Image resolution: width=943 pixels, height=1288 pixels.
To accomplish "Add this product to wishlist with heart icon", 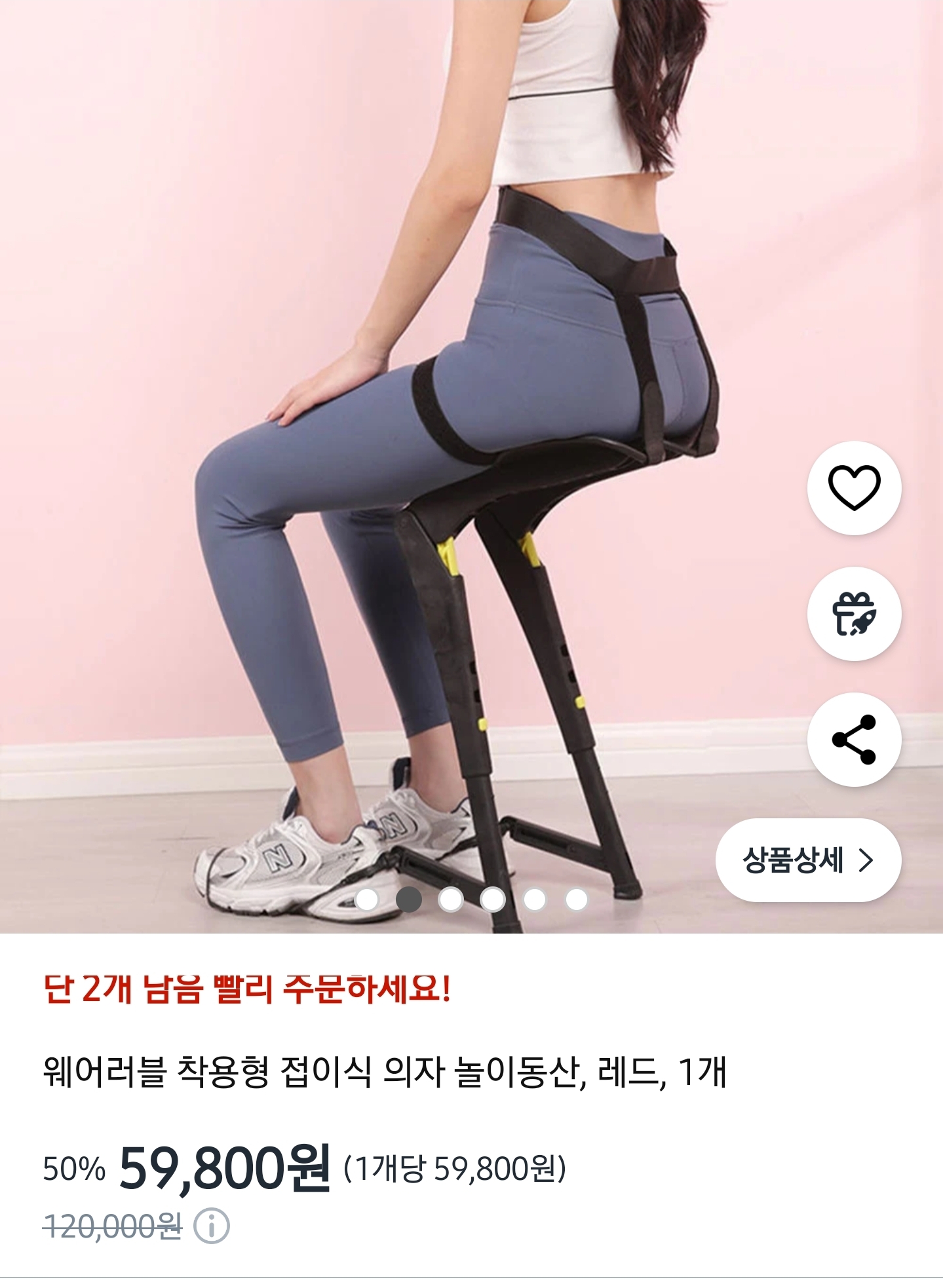I will click(854, 488).
